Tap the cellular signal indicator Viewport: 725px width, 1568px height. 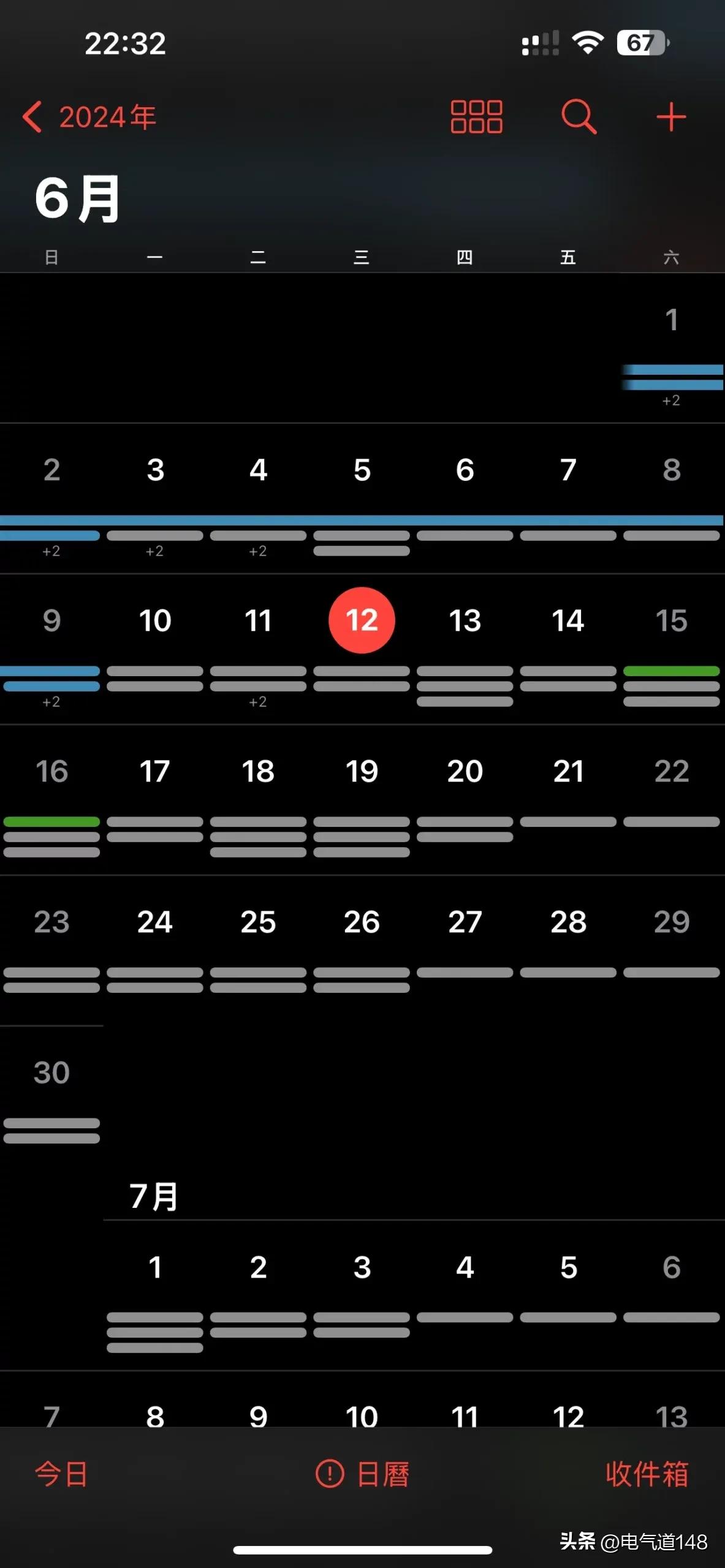click(x=540, y=43)
